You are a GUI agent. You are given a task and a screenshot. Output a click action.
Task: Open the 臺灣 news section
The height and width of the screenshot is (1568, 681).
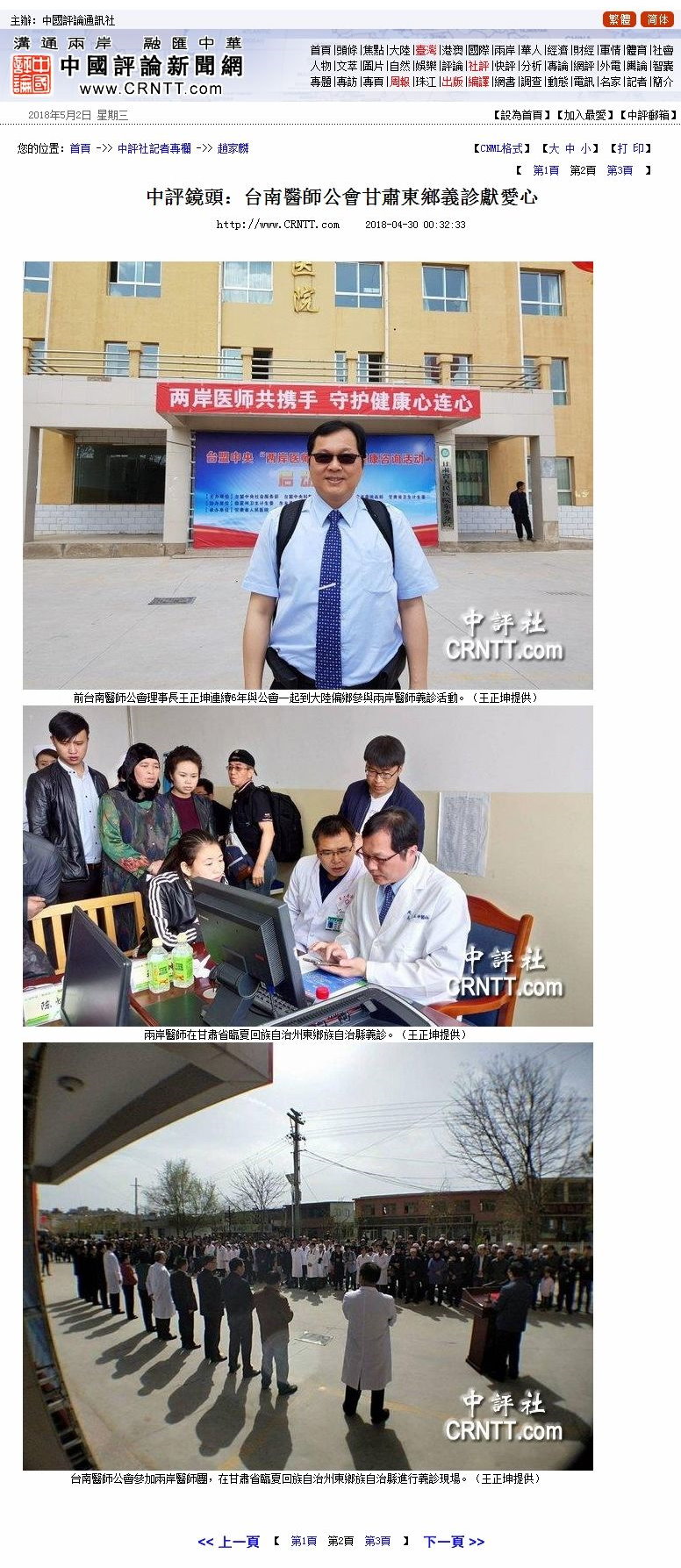426,51
